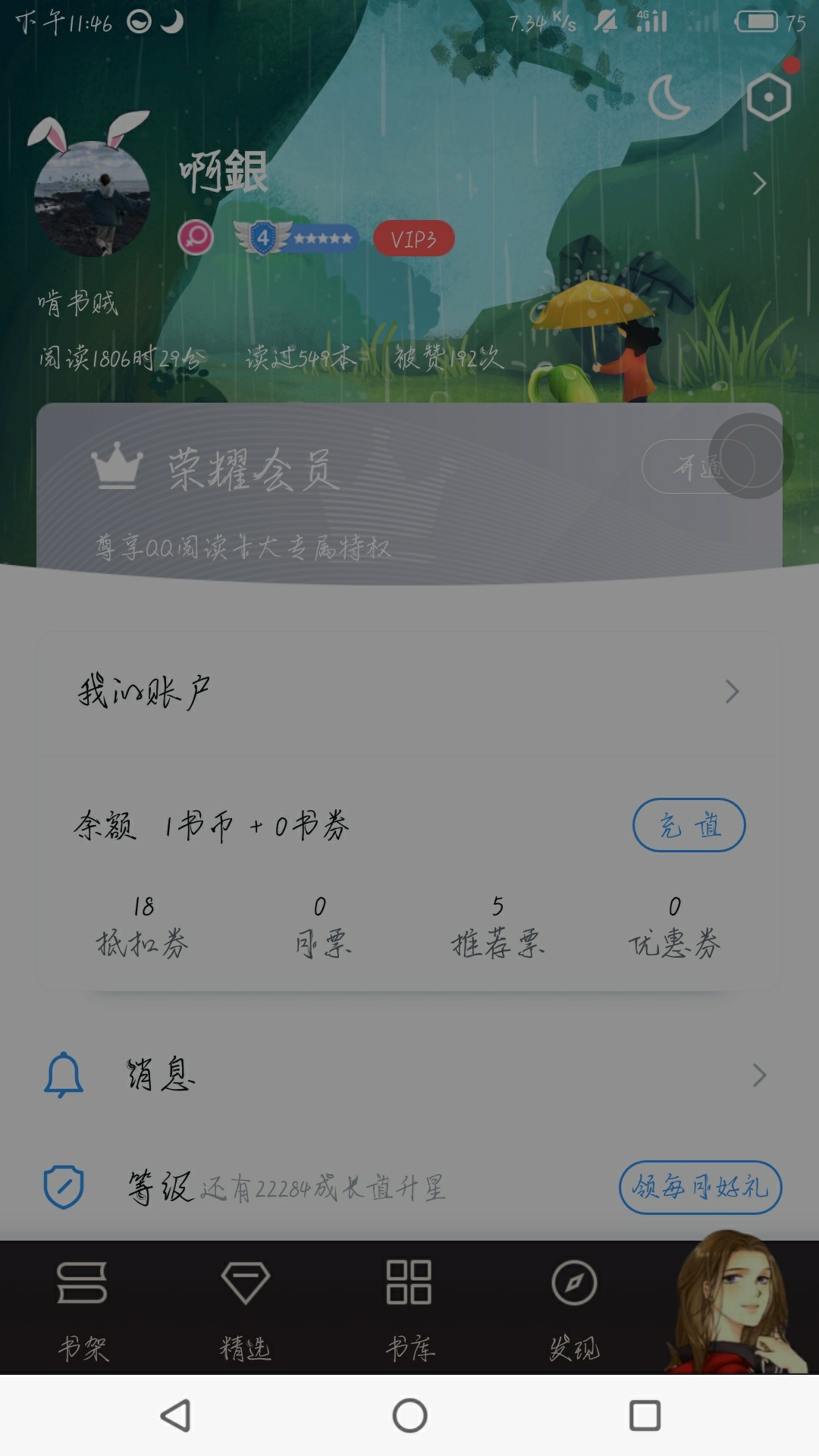
Task: Switch to the 发现 tab
Action: (574, 1309)
